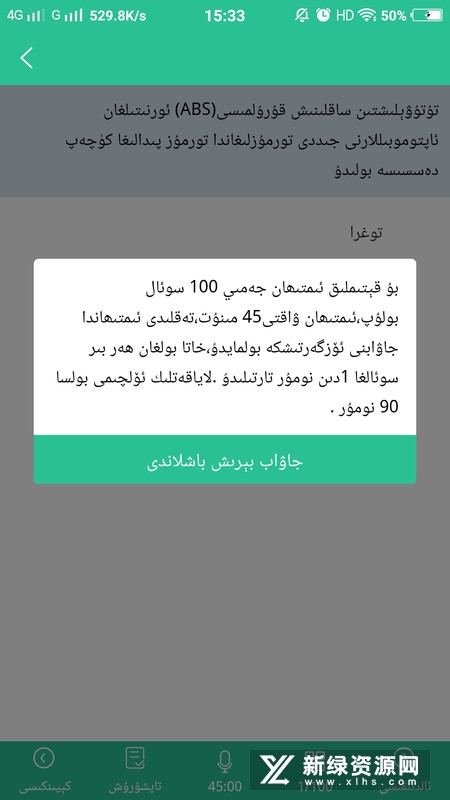The width and height of the screenshot is (450, 800).
Task: Open كېيىنكىسى in the bottom bar
Action: point(44,770)
